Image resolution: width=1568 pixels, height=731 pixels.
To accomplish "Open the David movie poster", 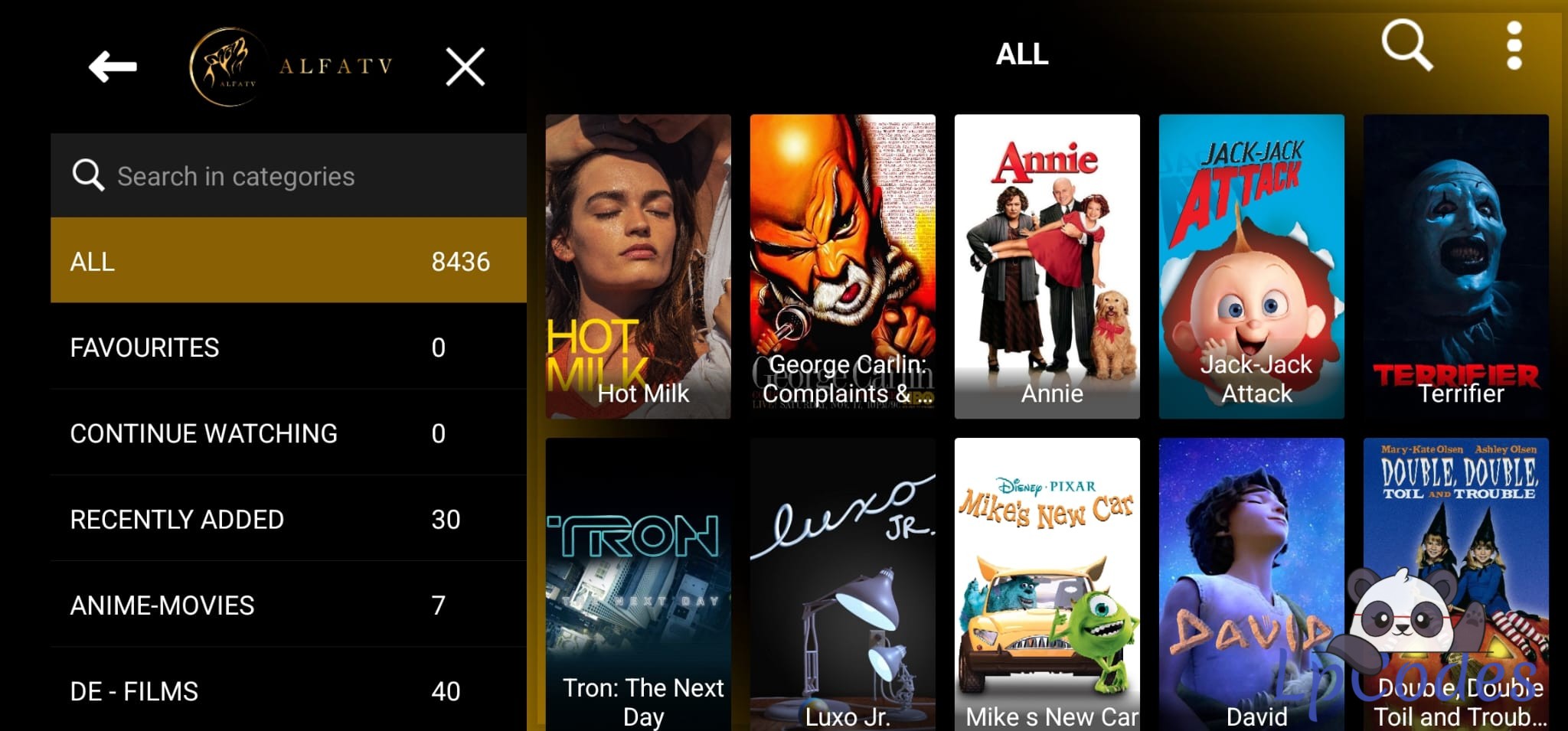I will click(x=1251, y=584).
